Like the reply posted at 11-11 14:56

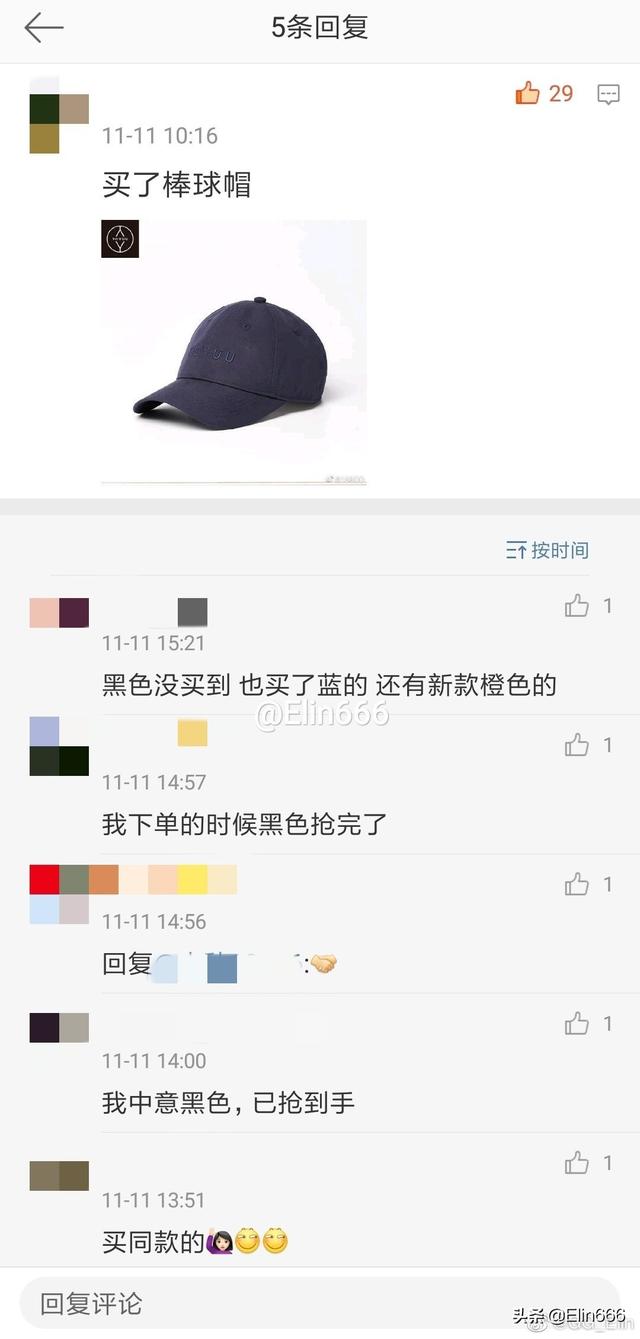pyautogui.click(x=577, y=884)
